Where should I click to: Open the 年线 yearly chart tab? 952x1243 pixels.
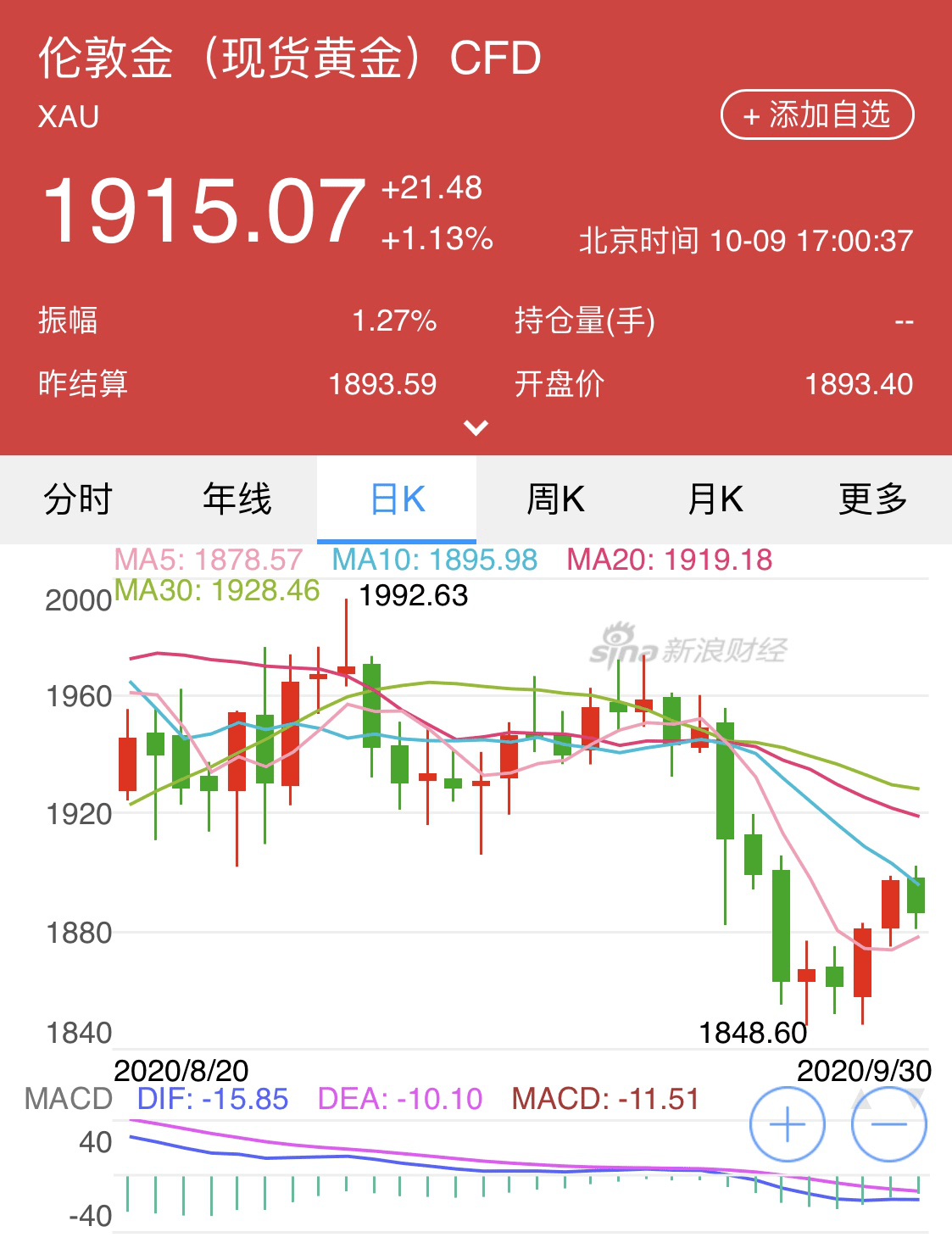click(237, 499)
